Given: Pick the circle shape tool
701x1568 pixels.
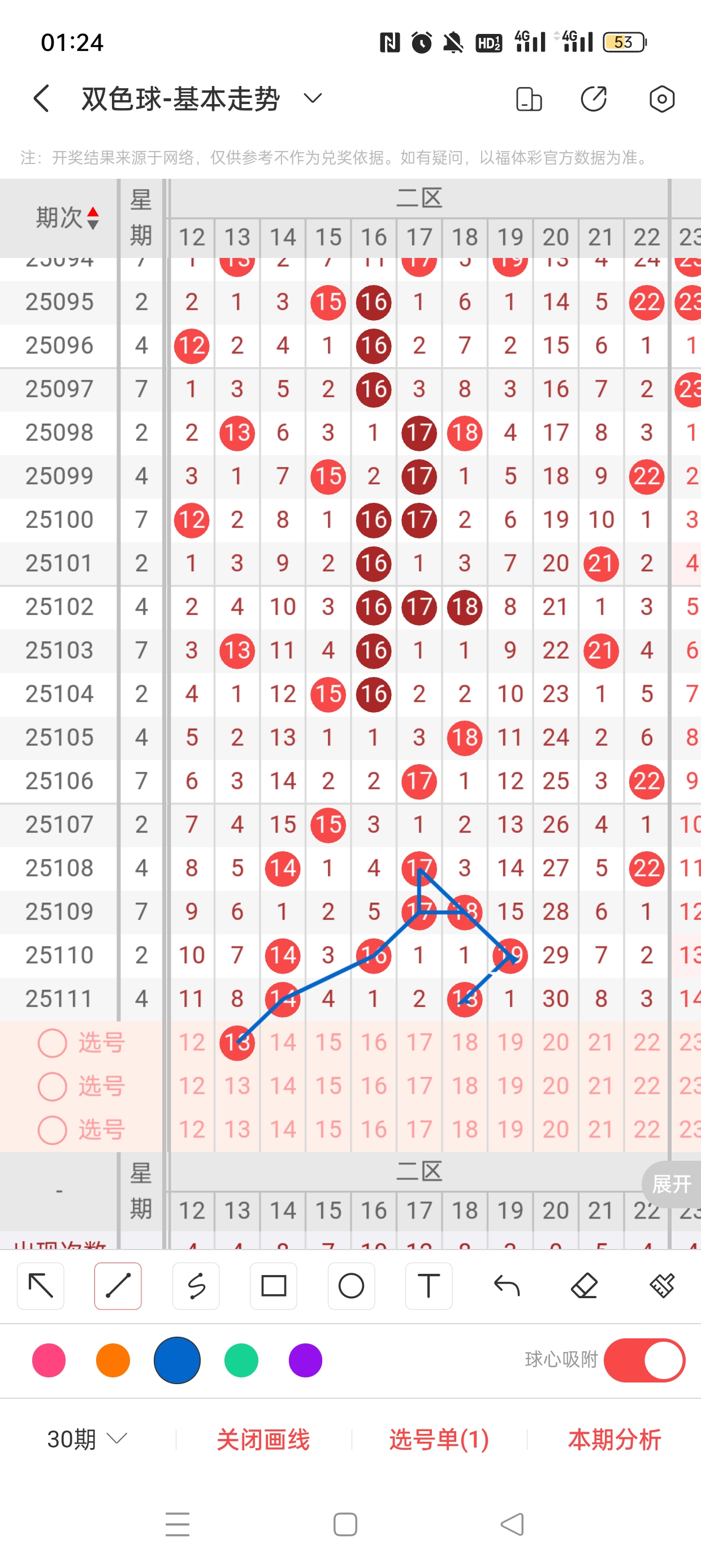Looking at the screenshot, I should 351,1286.
